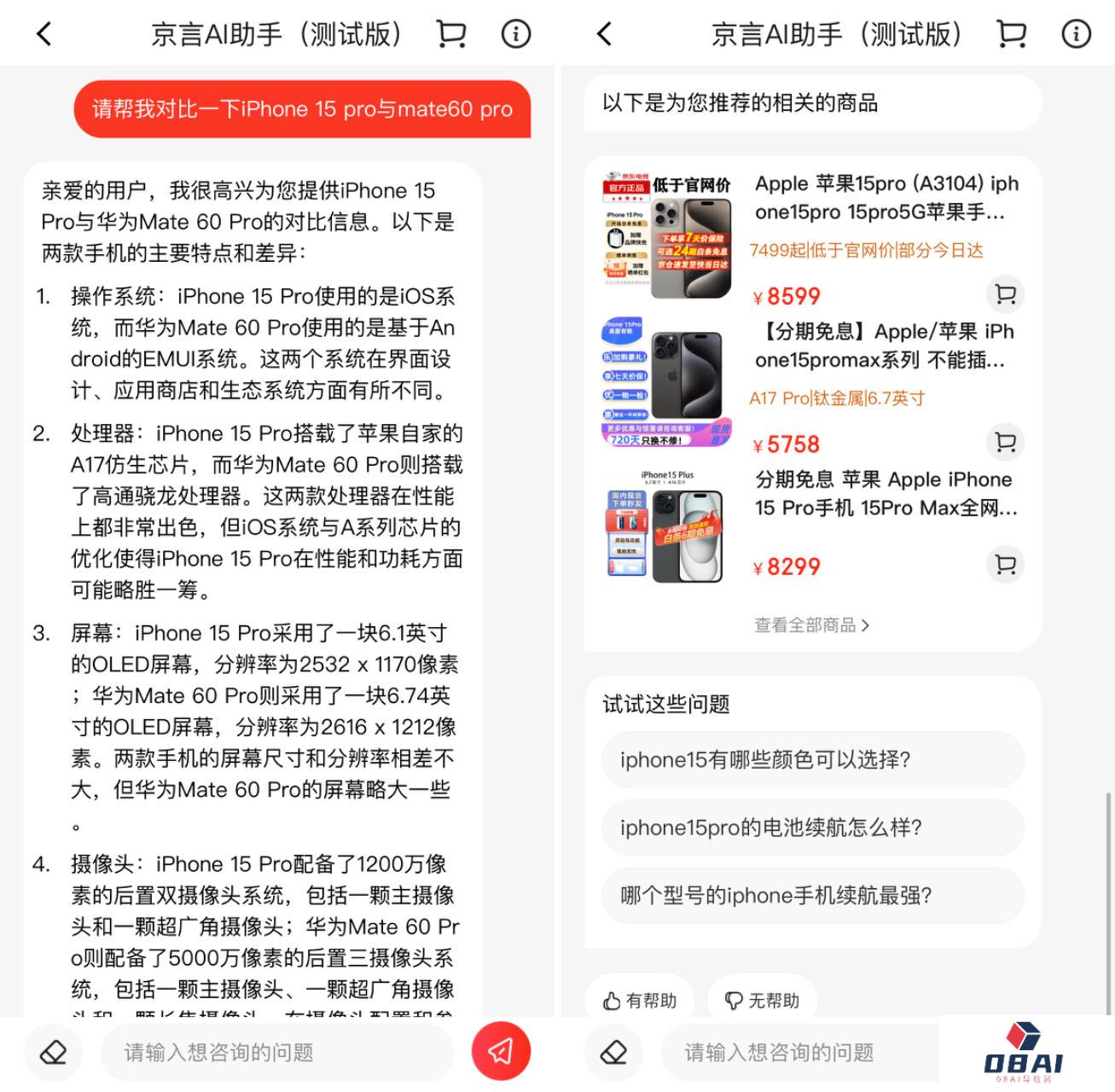Screen dimensions: 1115x1092
Task: Tap 查看全部商品 to view all products
Action: click(811, 625)
